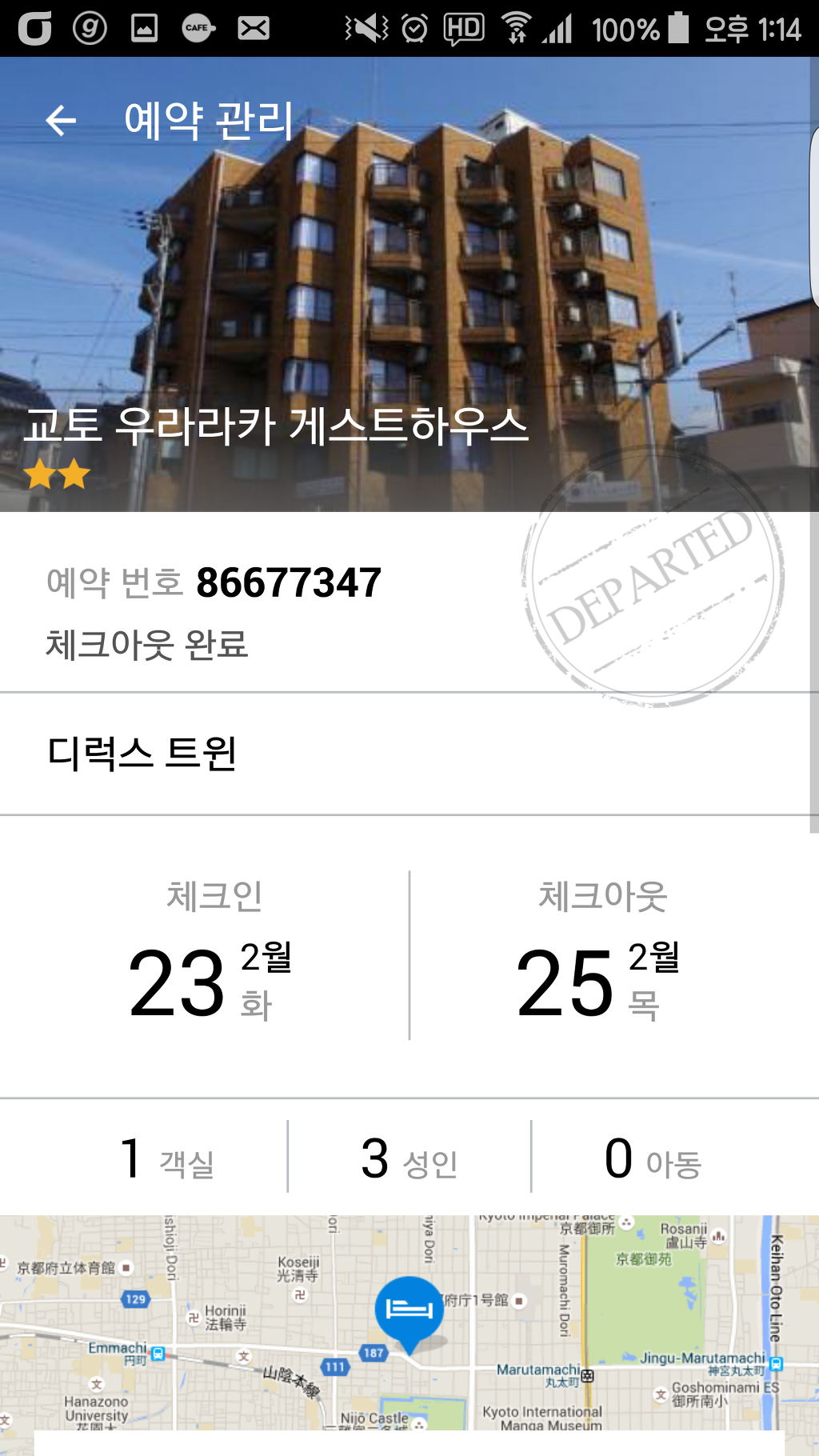
Task: View the 교토 우라라카 게스트하우스 hotel photo
Action: [409, 288]
